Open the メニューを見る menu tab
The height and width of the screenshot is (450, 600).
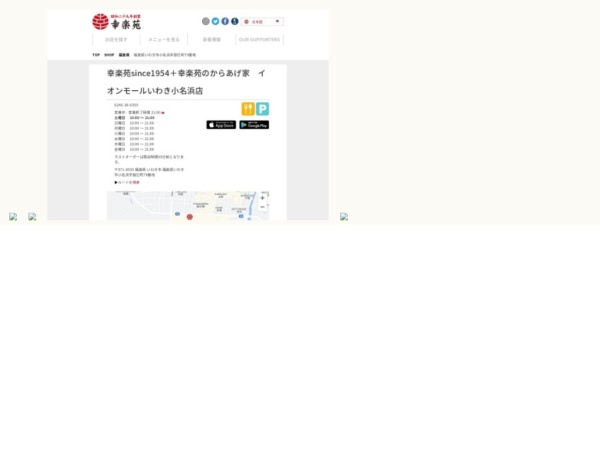tap(164, 39)
